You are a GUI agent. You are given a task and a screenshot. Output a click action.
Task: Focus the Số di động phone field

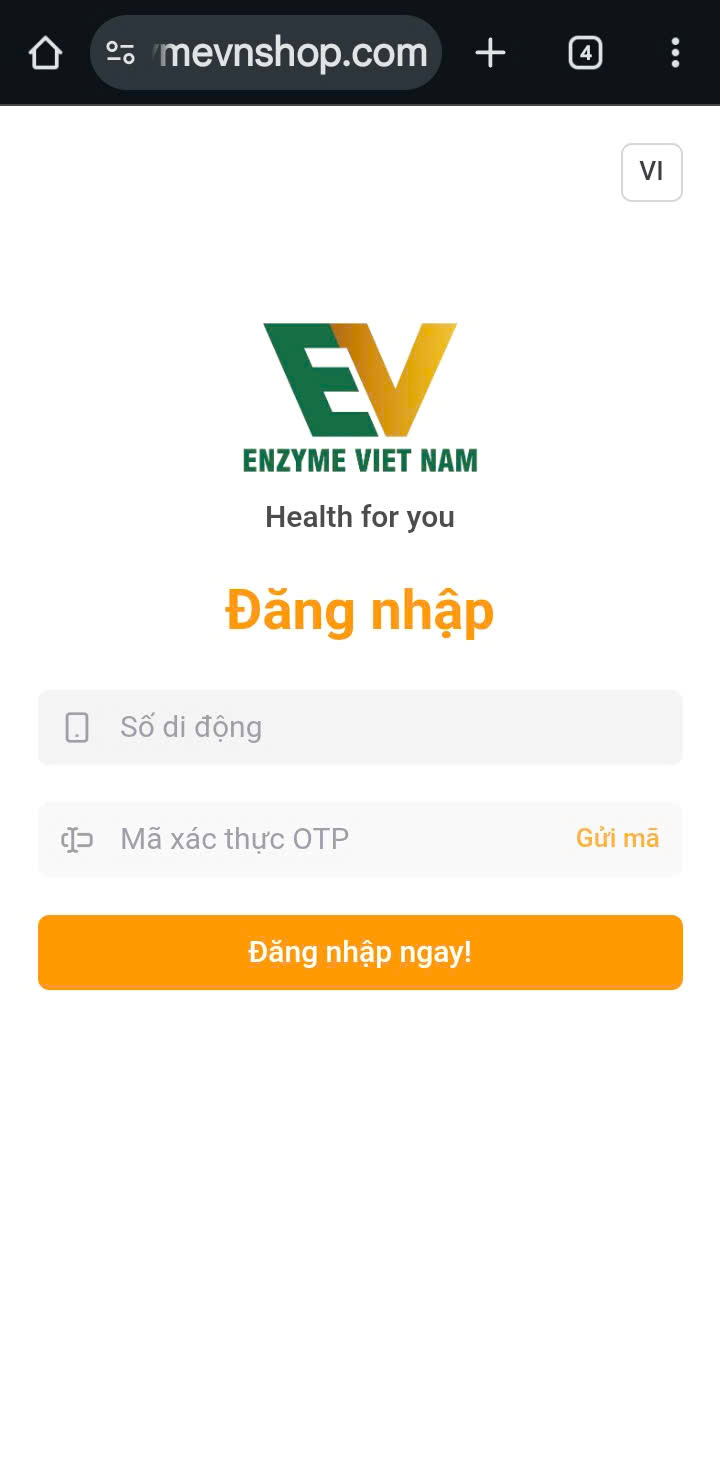pyautogui.click(x=380, y=727)
